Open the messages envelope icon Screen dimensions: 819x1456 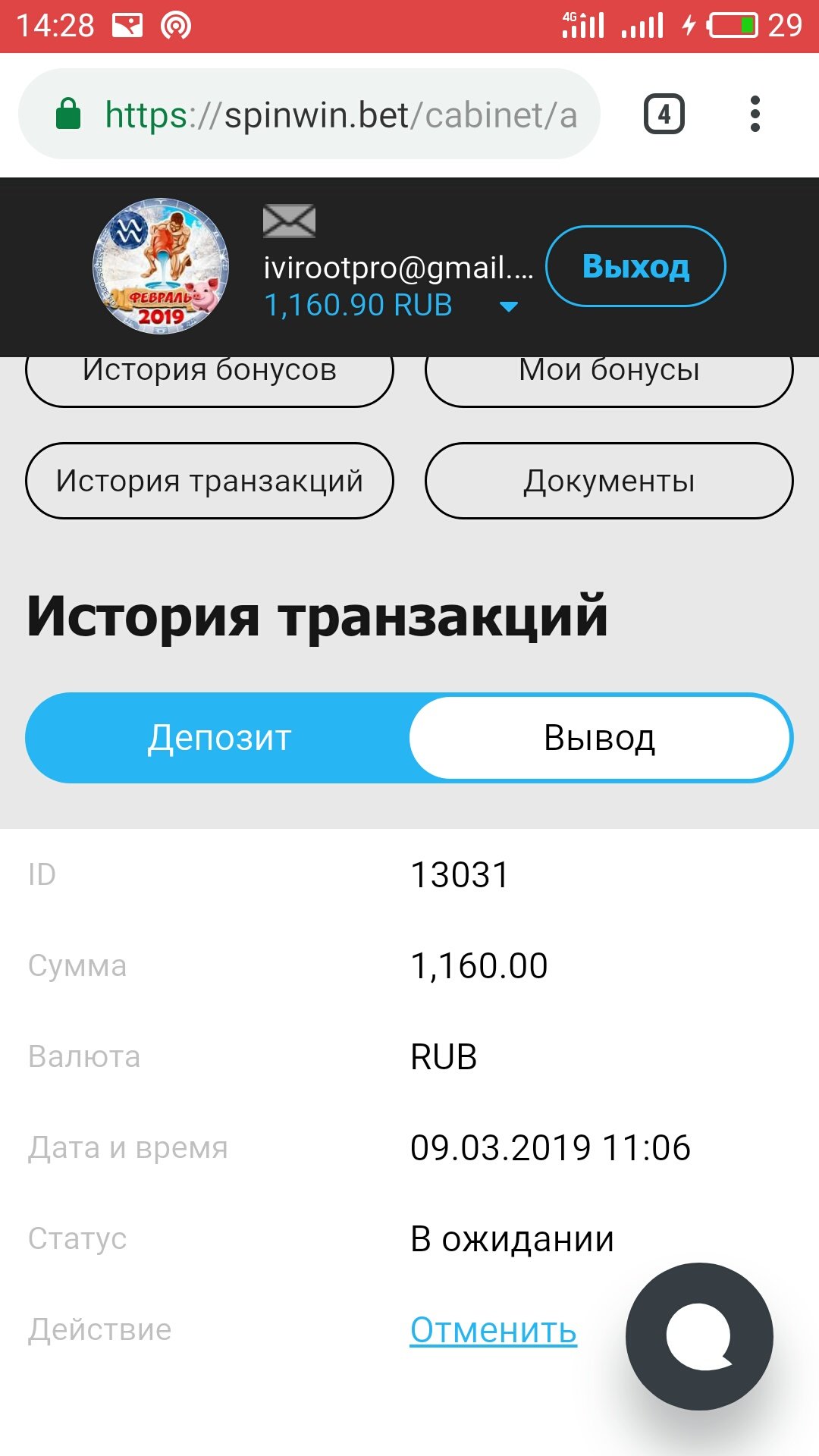pos(289,221)
